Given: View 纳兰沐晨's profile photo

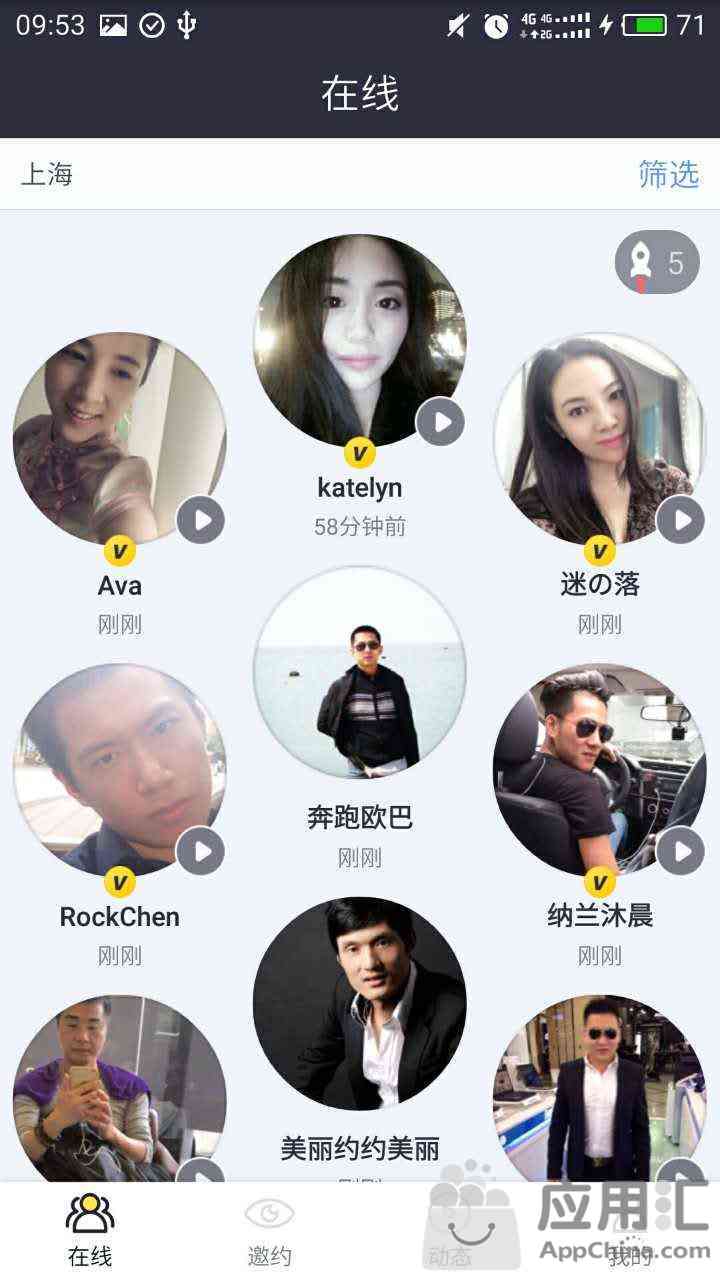Looking at the screenshot, I should point(600,770).
